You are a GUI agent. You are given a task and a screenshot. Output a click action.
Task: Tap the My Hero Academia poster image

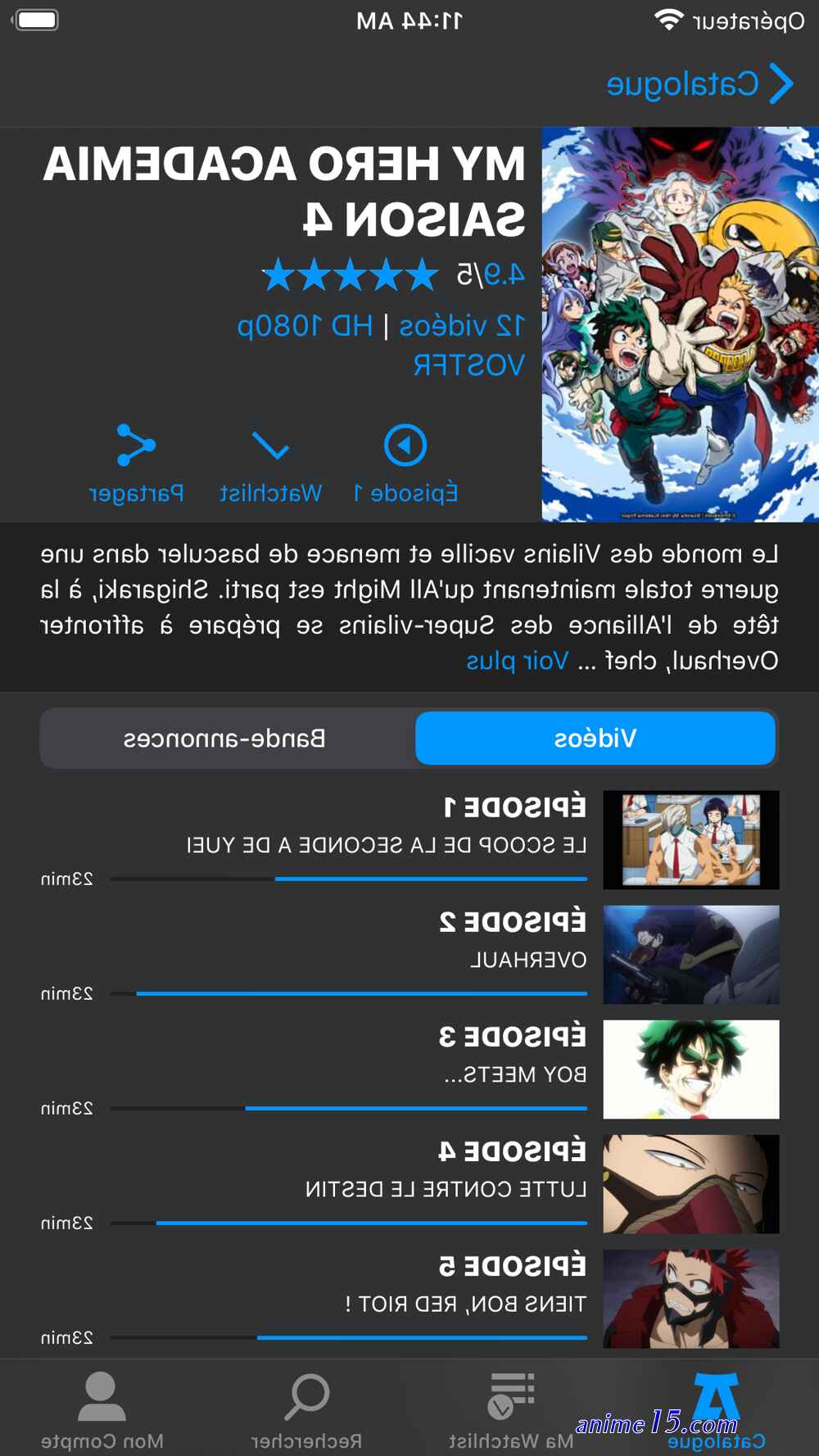[680, 324]
